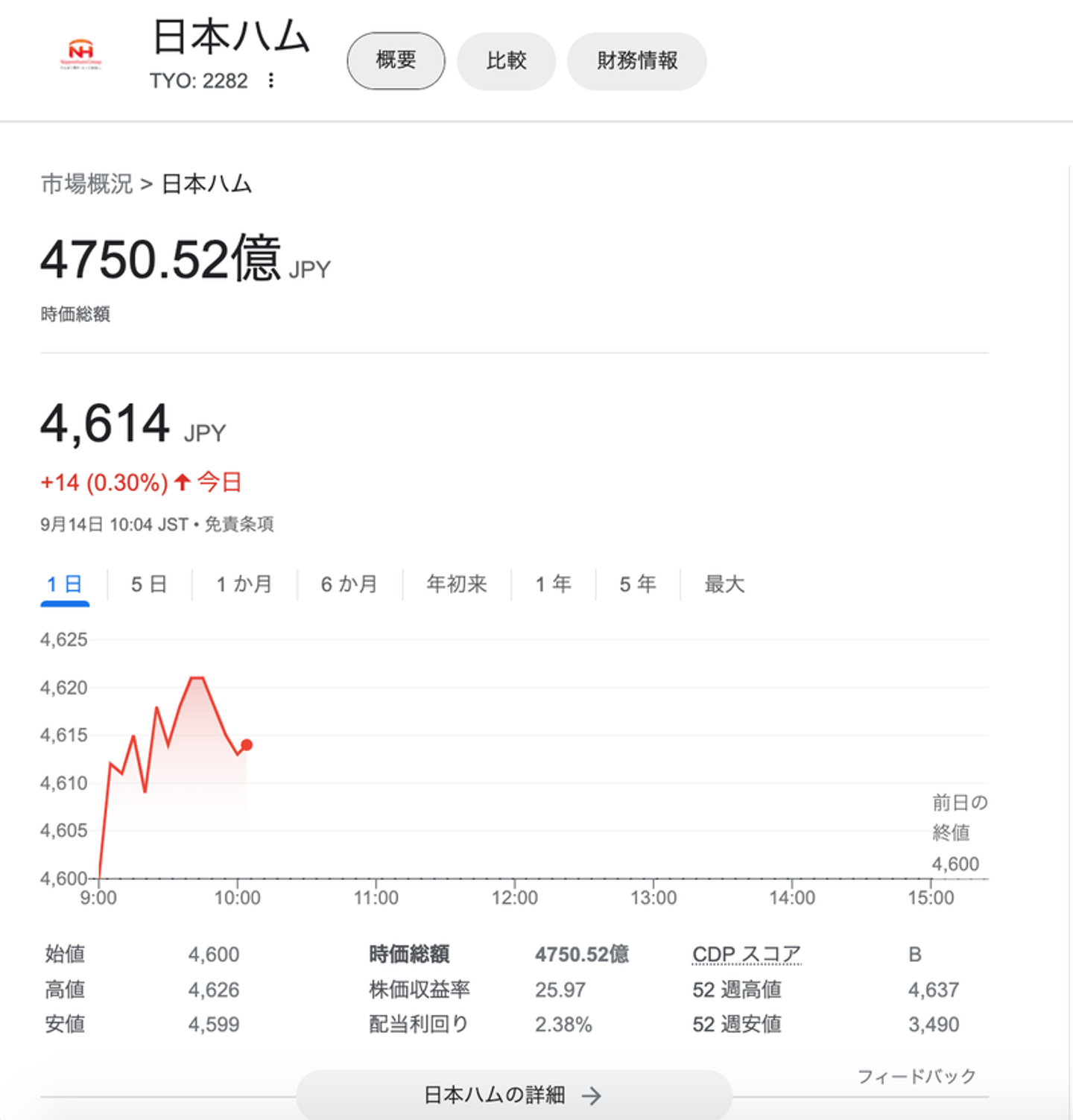Open the フィードバック link
The image size is (1073, 1120).
(x=917, y=1076)
